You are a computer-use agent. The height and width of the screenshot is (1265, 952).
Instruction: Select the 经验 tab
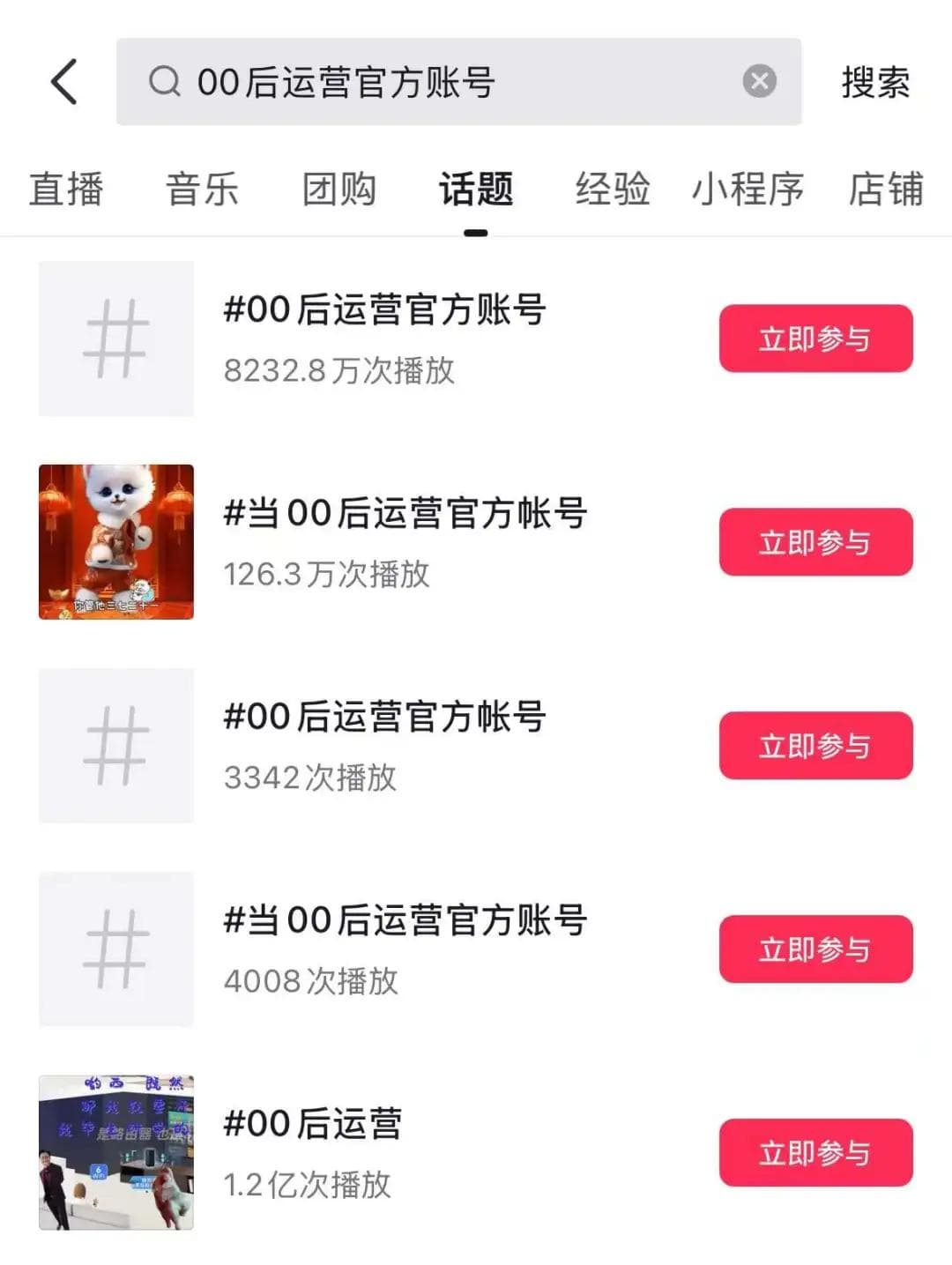[613, 190]
